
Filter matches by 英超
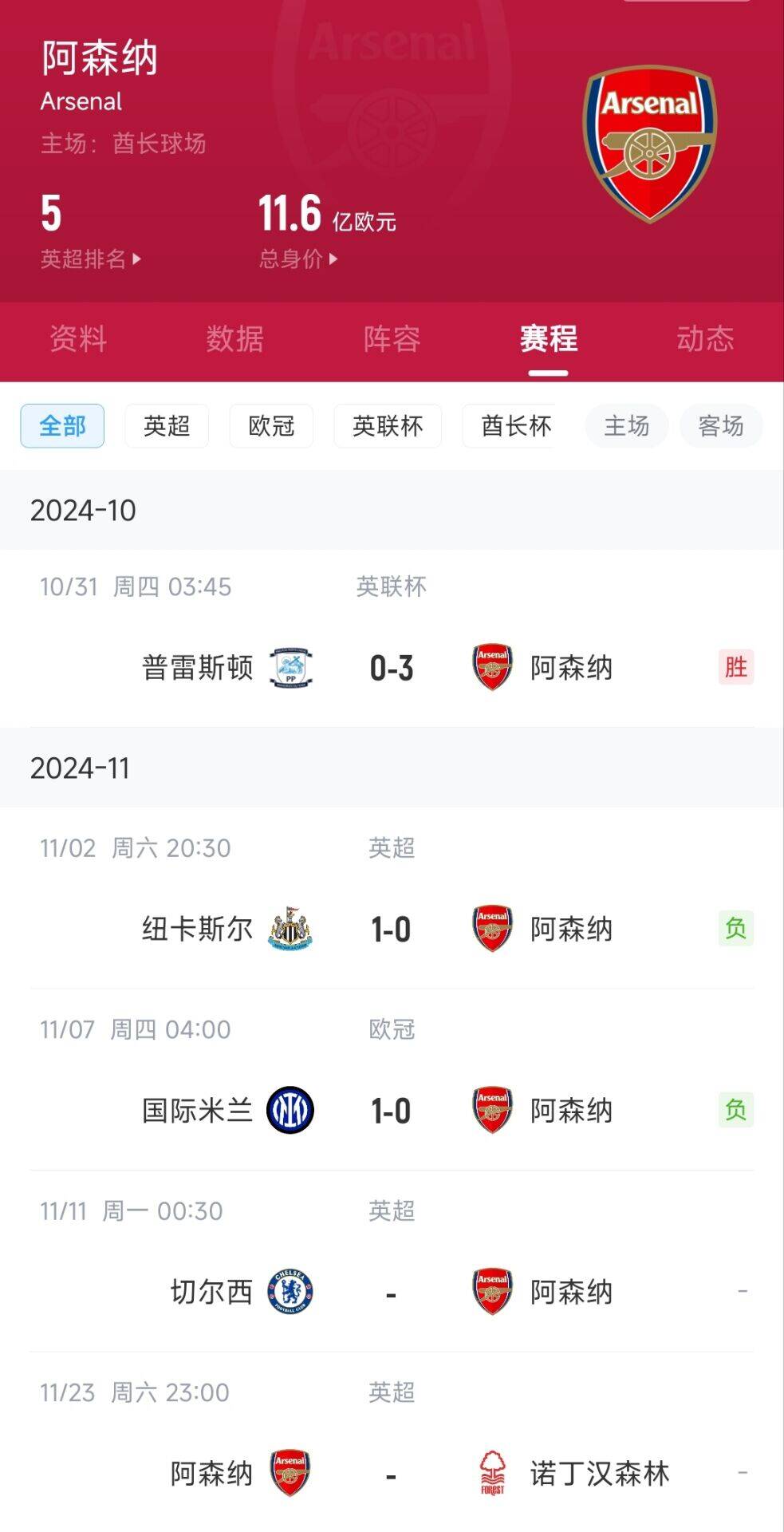[x=167, y=426]
